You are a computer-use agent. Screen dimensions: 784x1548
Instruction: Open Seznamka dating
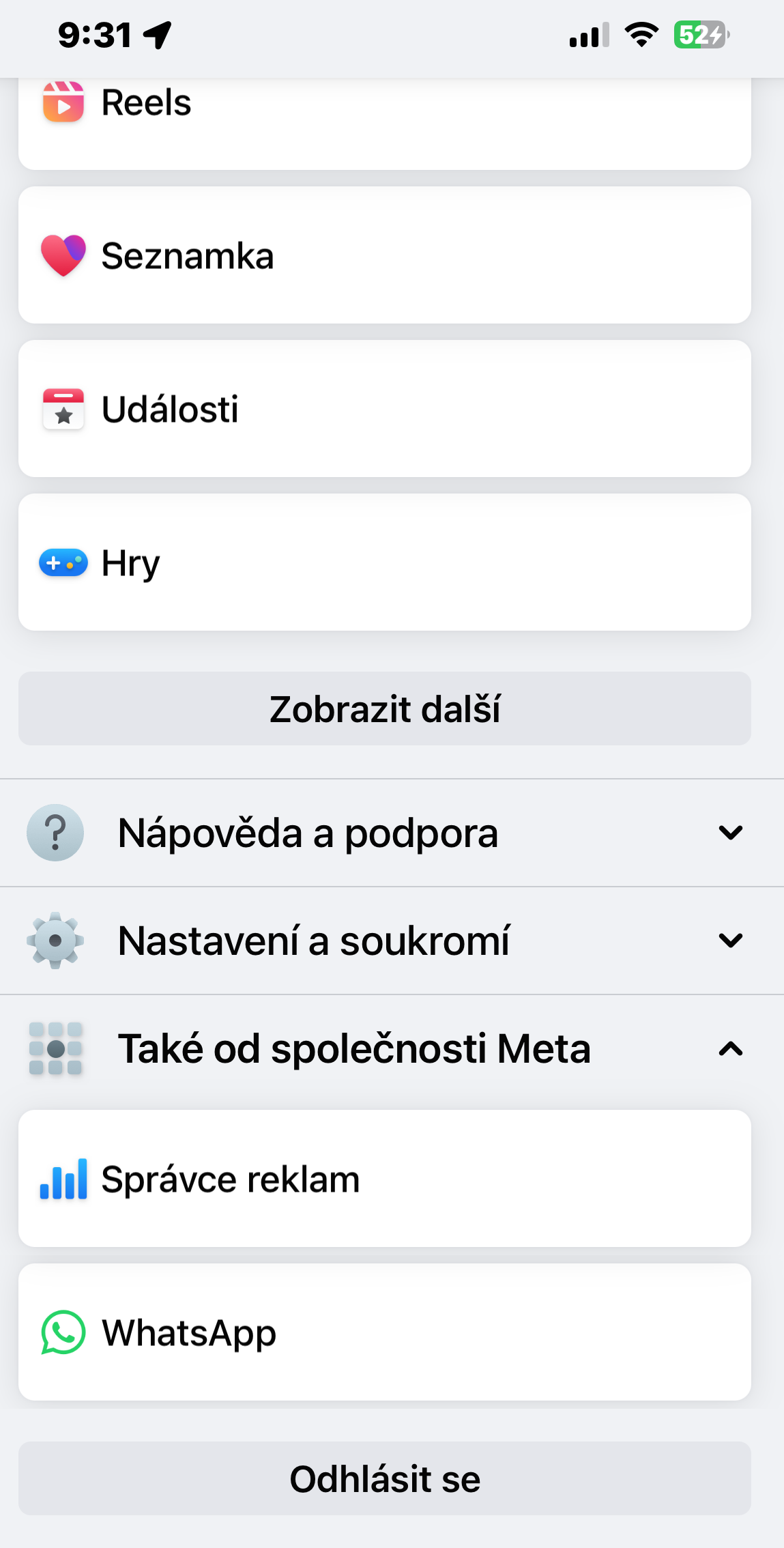coord(384,255)
